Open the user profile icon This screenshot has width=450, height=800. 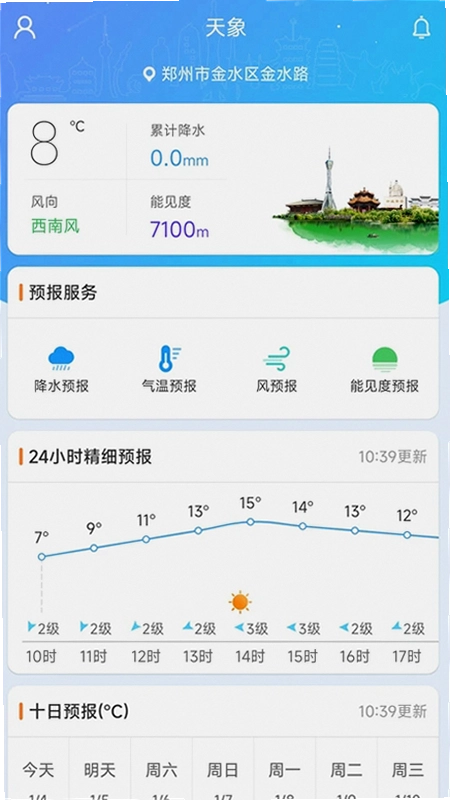click(x=24, y=27)
